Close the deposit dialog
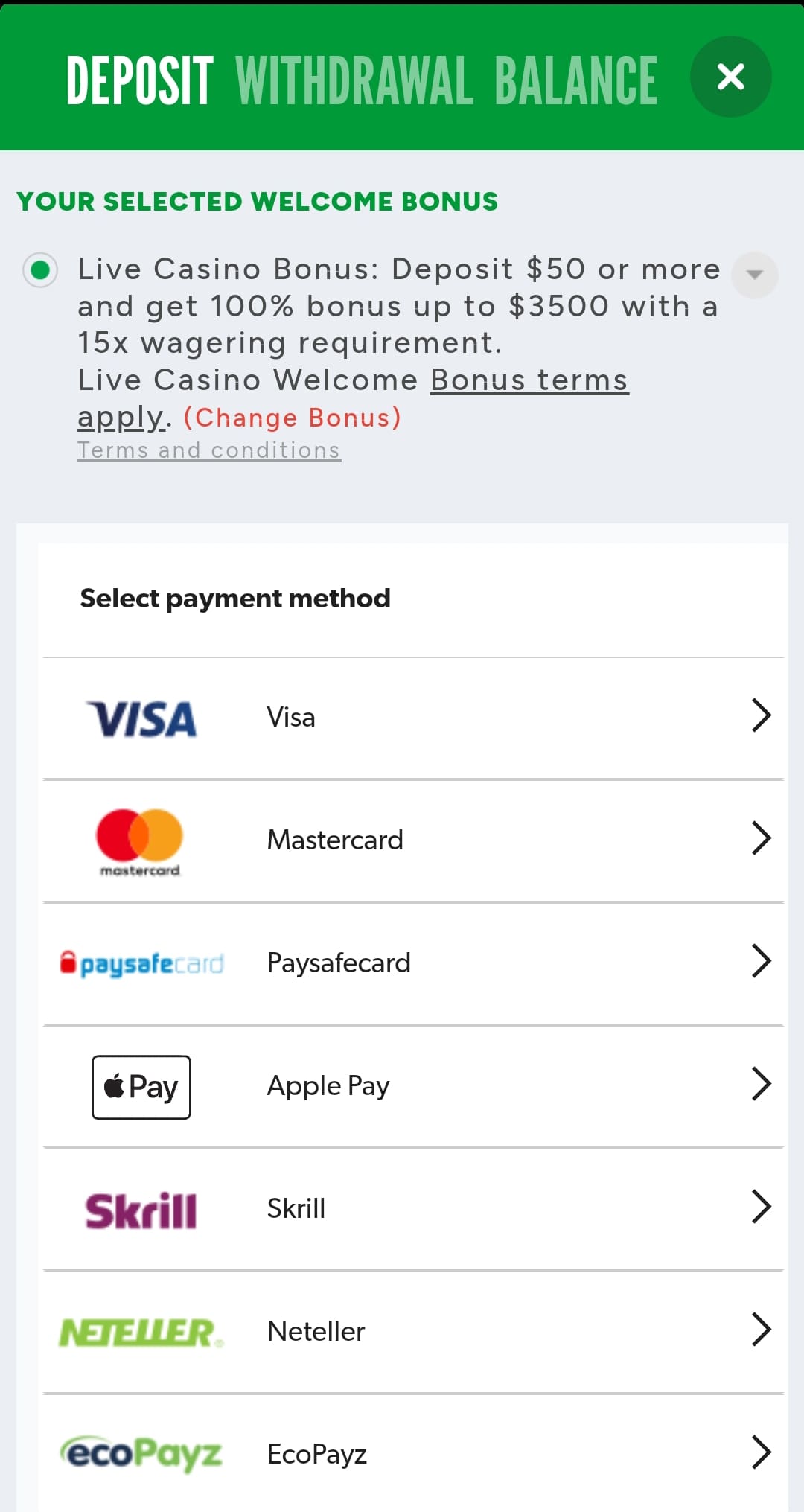Image resolution: width=804 pixels, height=1512 pixels. click(x=730, y=77)
